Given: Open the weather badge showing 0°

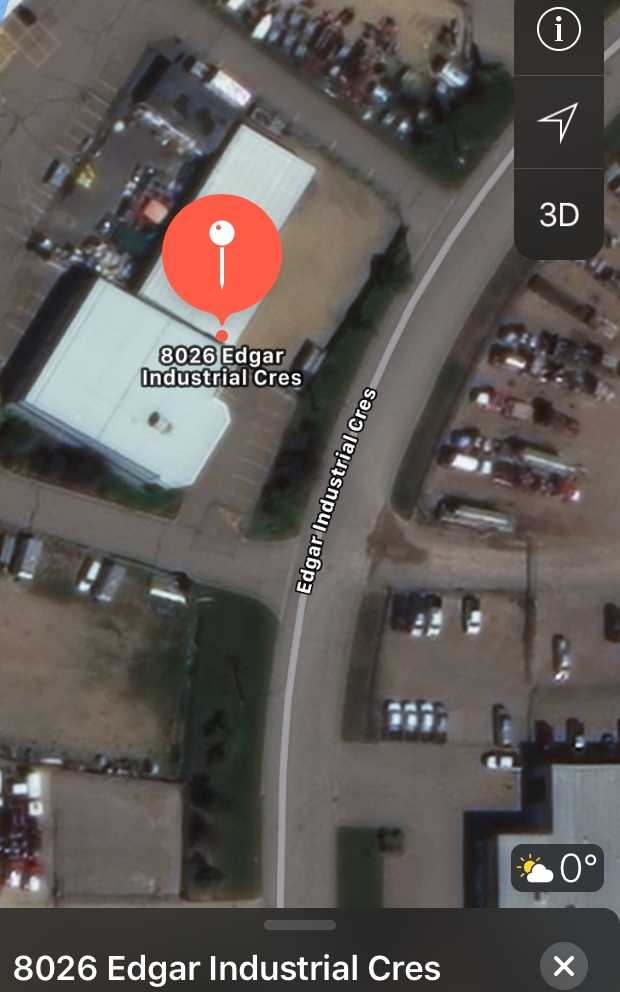Looking at the screenshot, I should [558, 868].
